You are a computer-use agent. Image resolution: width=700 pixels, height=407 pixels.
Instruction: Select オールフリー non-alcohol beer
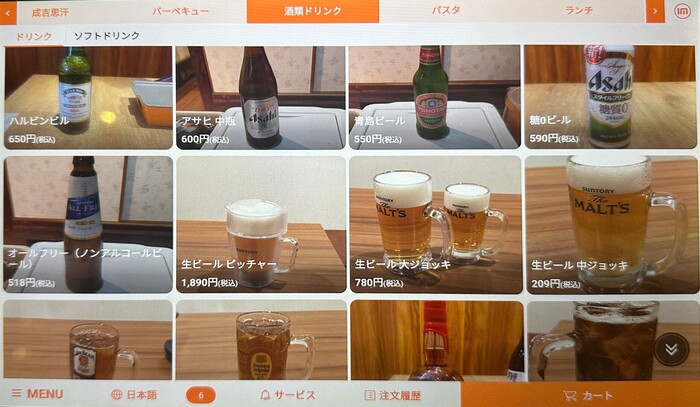88,224
